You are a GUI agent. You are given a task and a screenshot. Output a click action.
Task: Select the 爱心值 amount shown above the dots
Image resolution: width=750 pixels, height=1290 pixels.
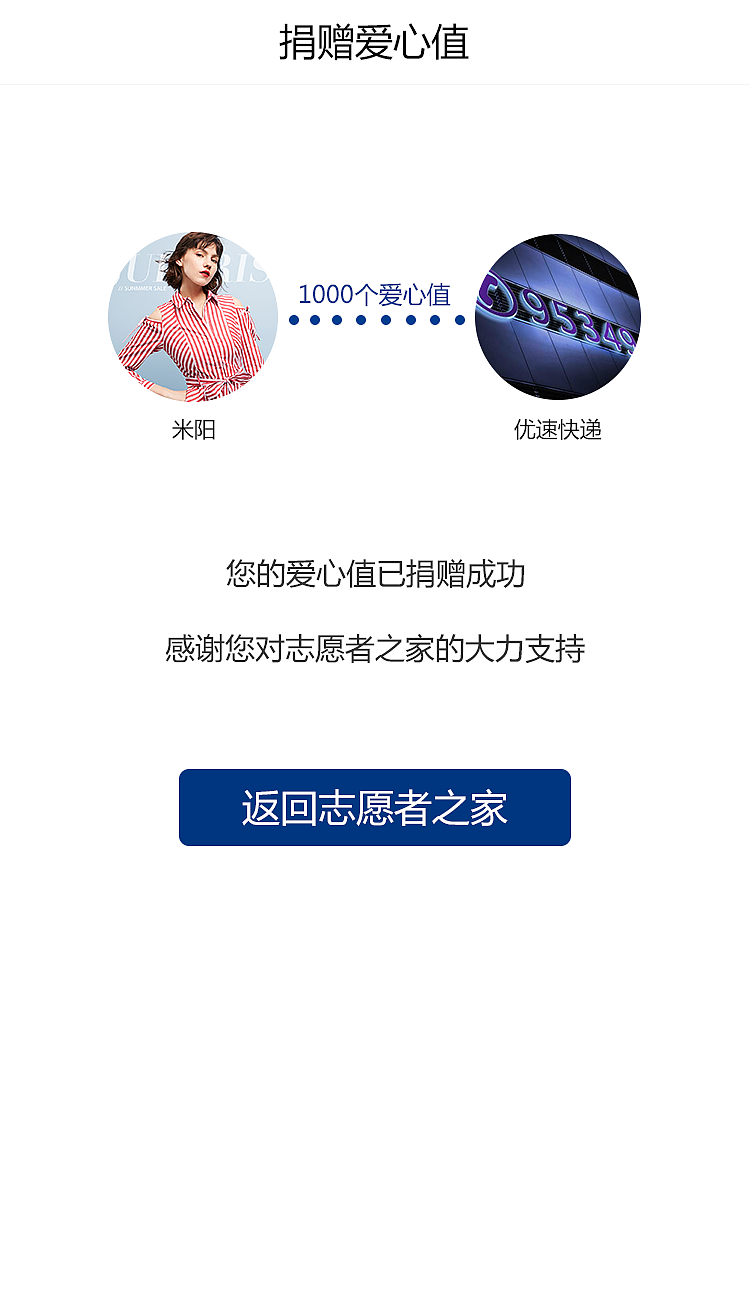(375, 294)
